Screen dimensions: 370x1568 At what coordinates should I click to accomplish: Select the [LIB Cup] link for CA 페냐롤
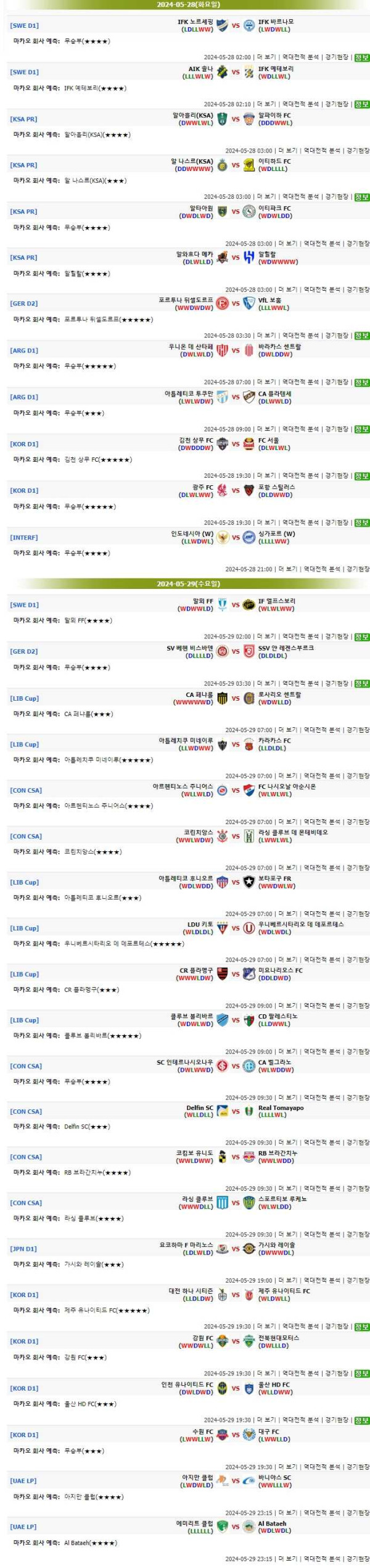pyautogui.click(x=25, y=698)
